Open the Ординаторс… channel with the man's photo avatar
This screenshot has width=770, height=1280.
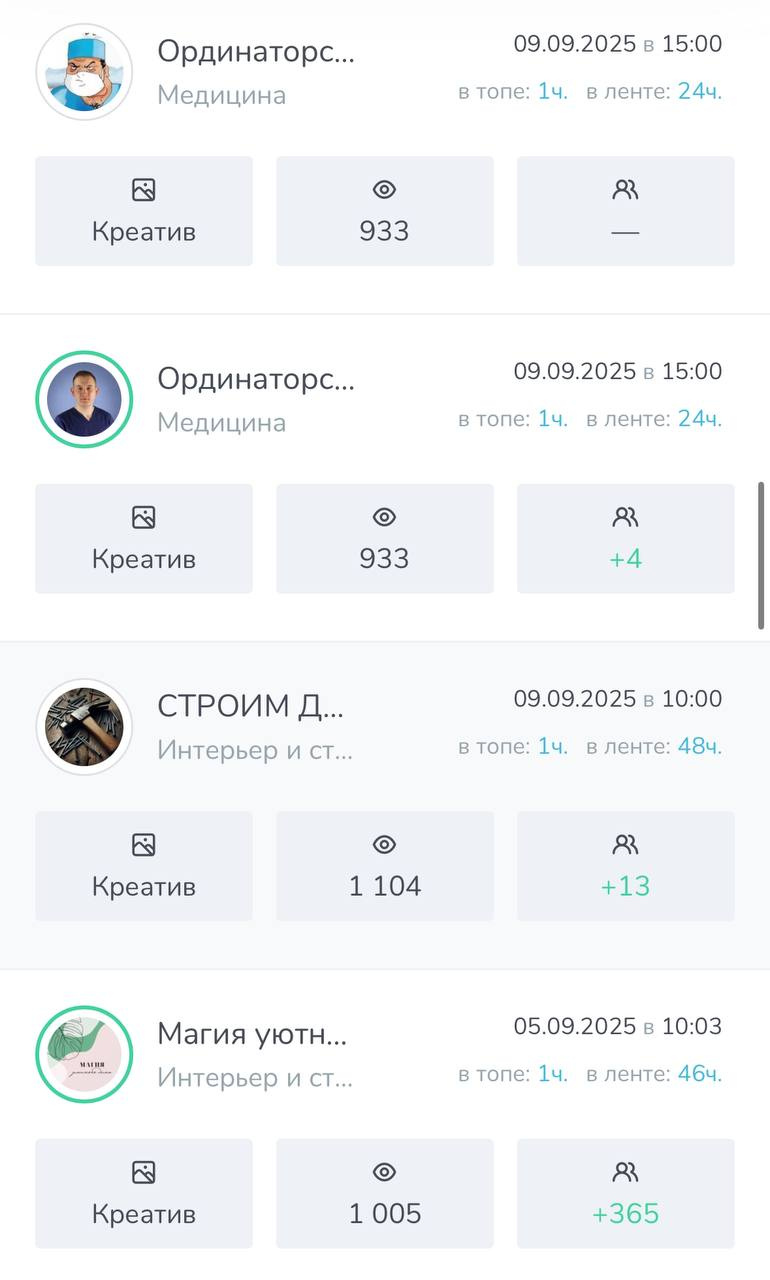click(x=256, y=379)
